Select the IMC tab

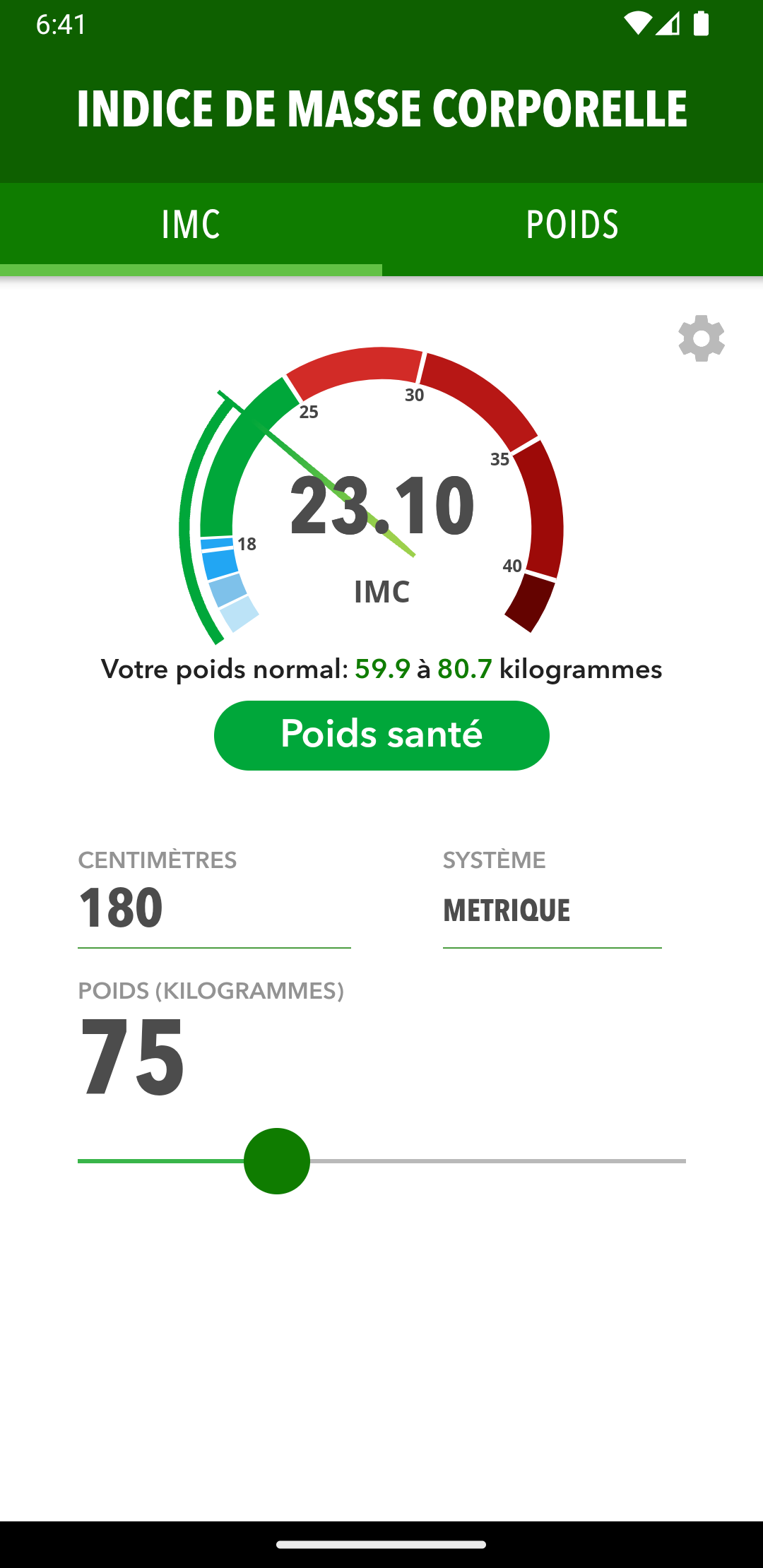coord(191,226)
